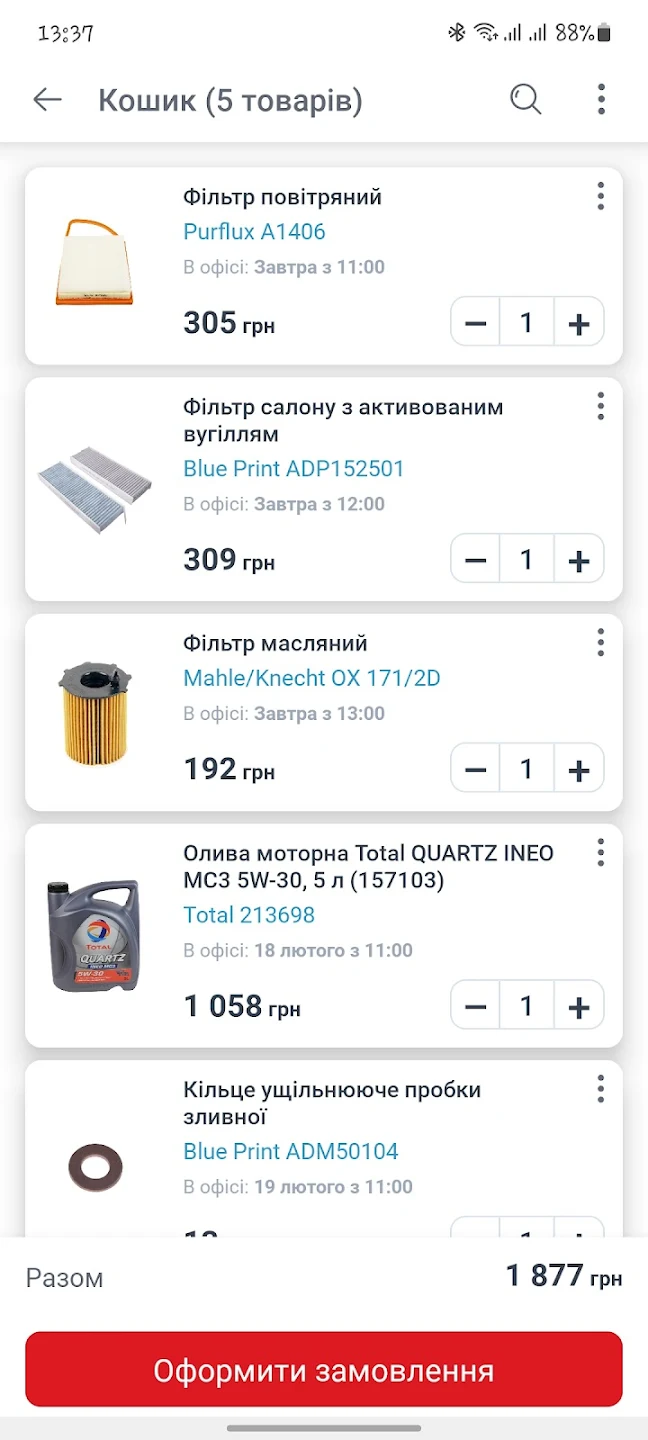Decrease quantity of Mahle/Knecht OX 171/2D

pyautogui.click(x=476, y=769)
